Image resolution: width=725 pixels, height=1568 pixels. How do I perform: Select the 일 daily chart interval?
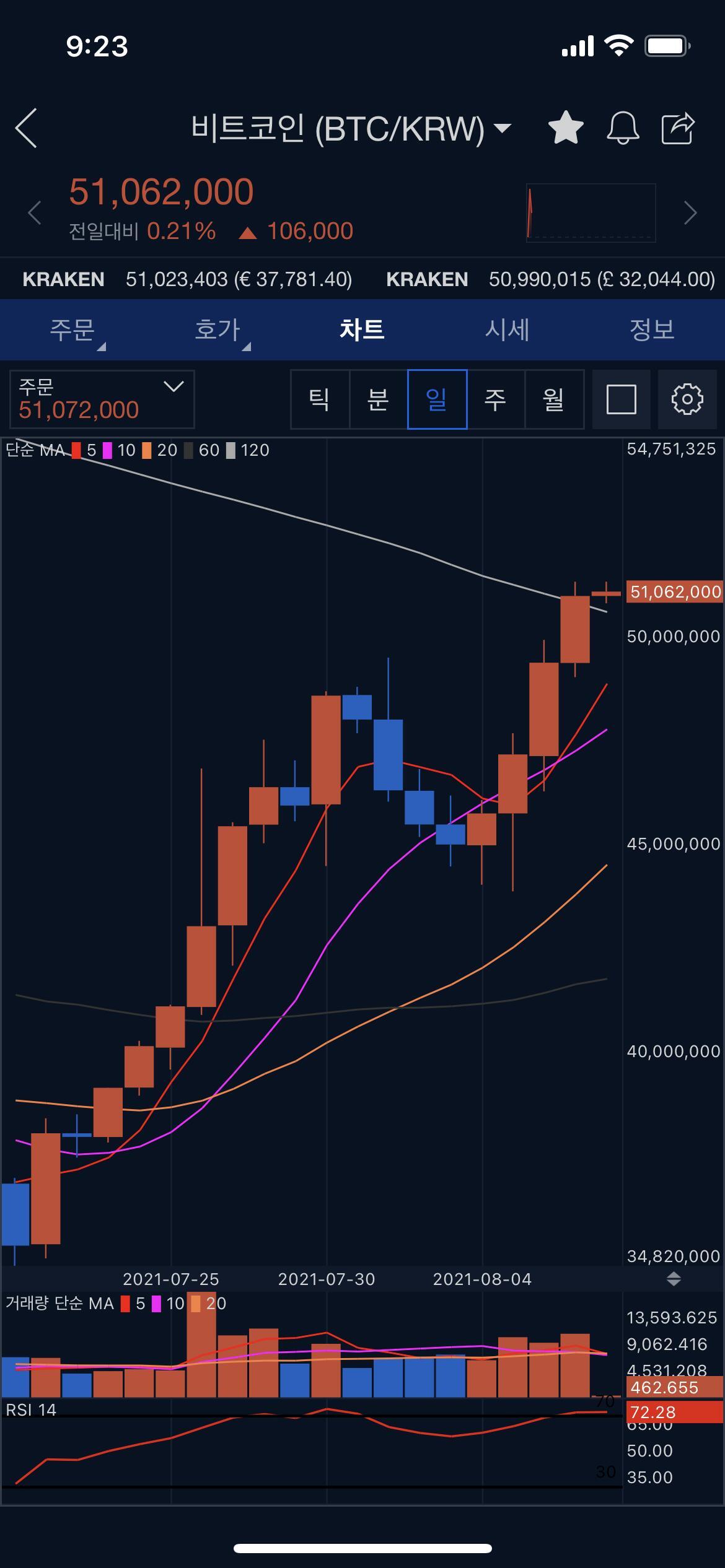437,399
